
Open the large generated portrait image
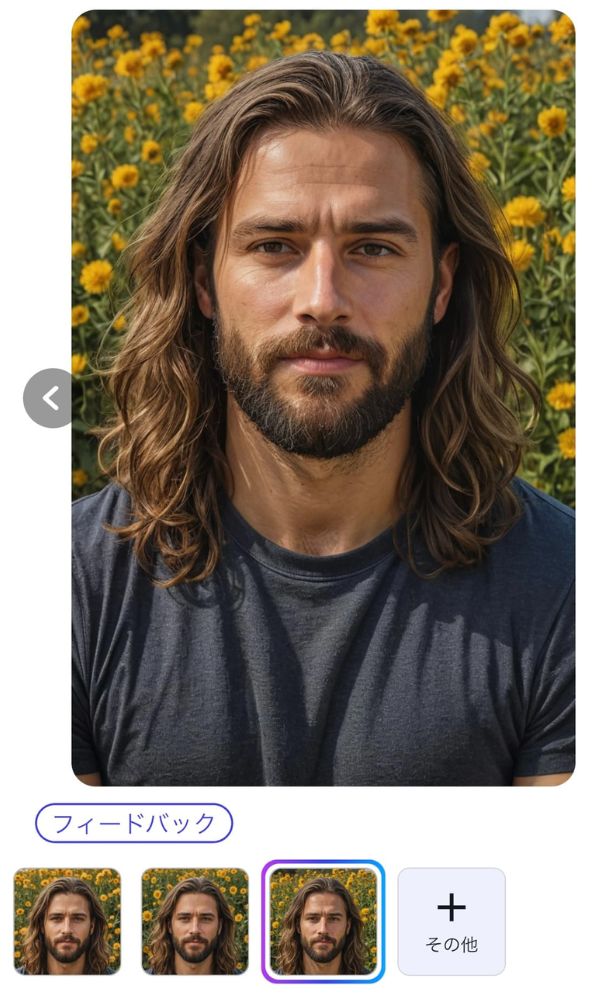point(323,398)
